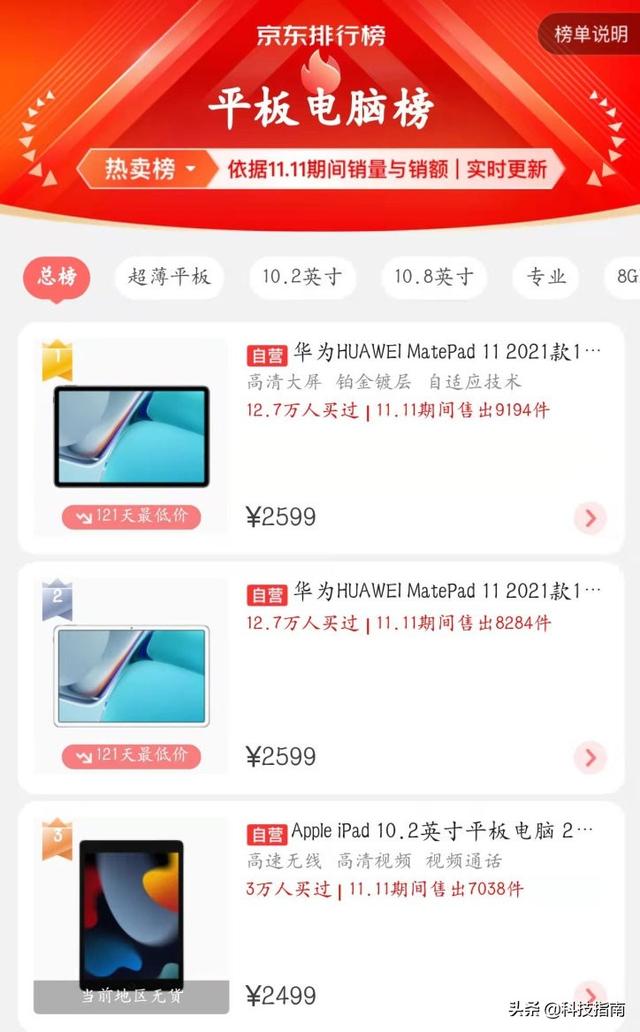Tap the arrow on the rank 2 MatePad
The width and height of the screenshot is (640, 1032).
click(x=590, y=757)
